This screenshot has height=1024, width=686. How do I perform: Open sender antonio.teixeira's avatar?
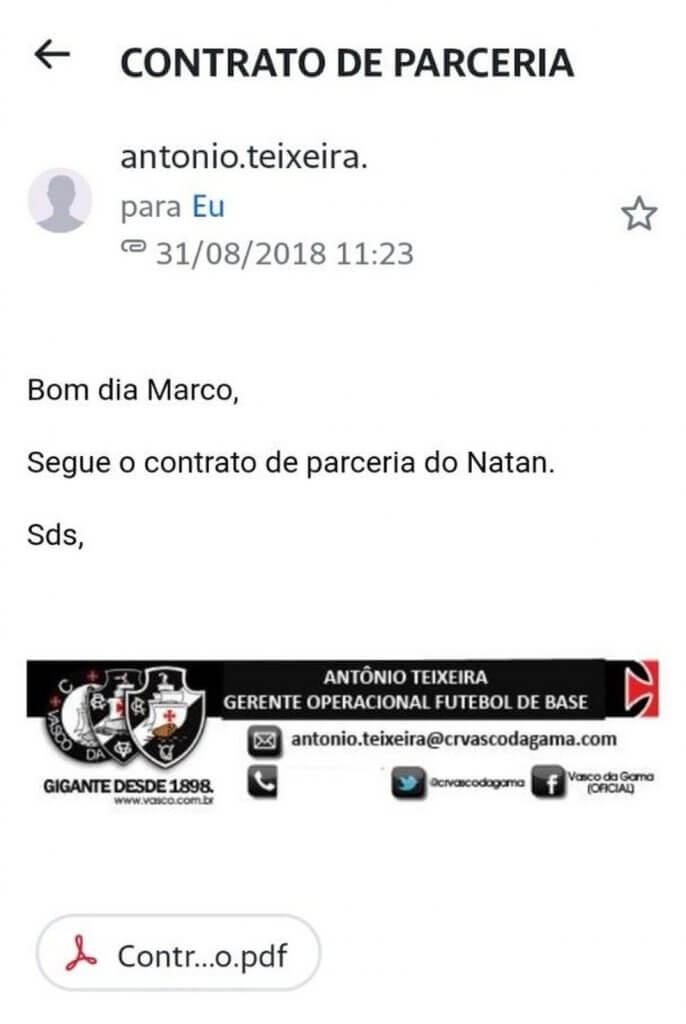[x=60, y=200]
